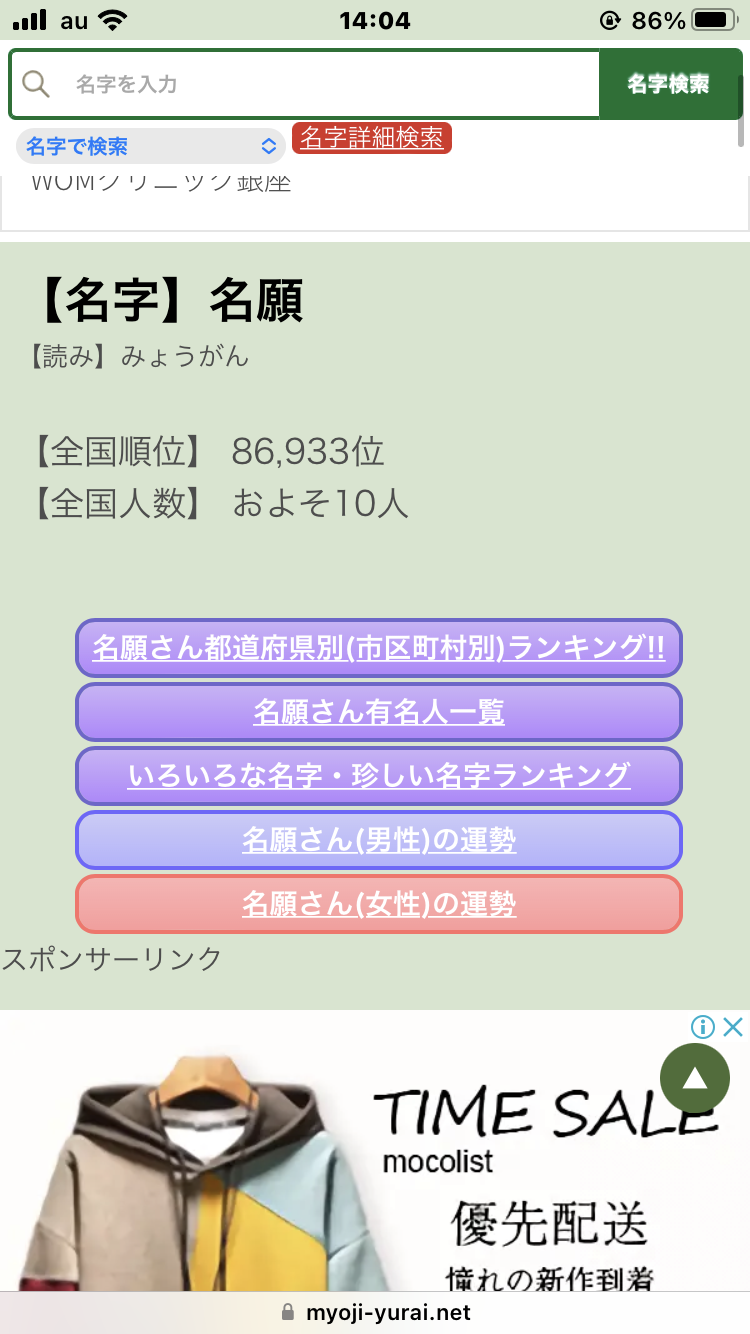Open 名字詳細検索 advanced search
The width and height of the screenshot is (750, 1334).
pyautogui.click(x=372, y=138)
